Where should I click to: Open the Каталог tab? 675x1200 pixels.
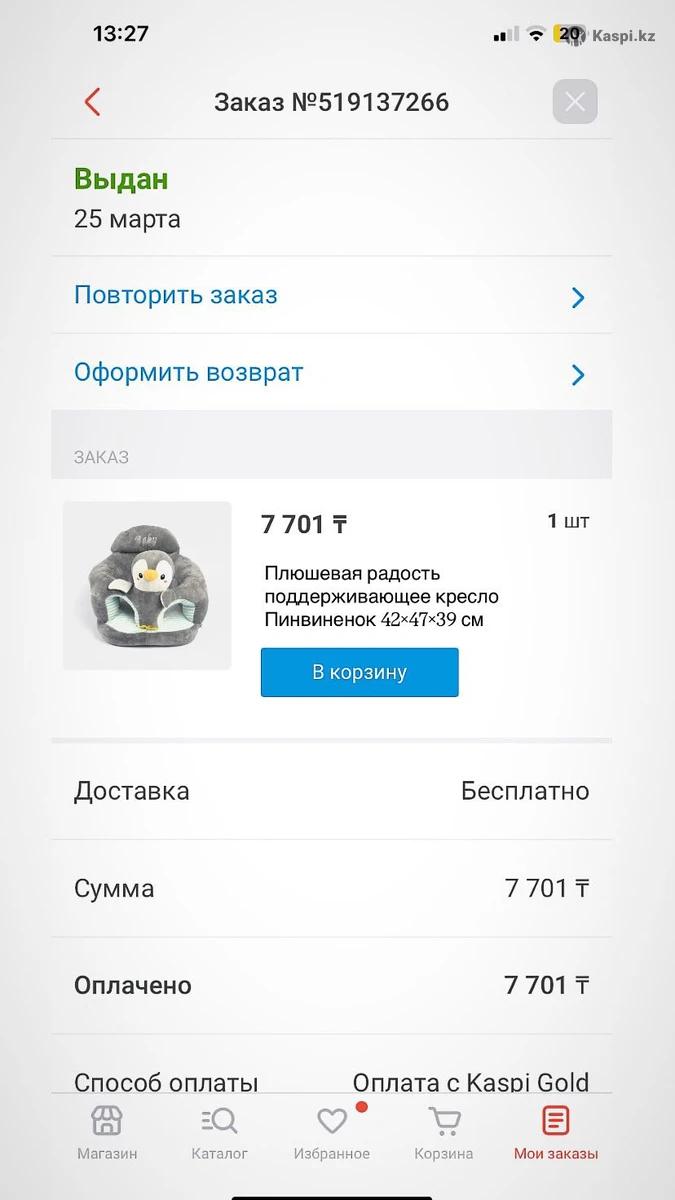tap(219, 1133)
